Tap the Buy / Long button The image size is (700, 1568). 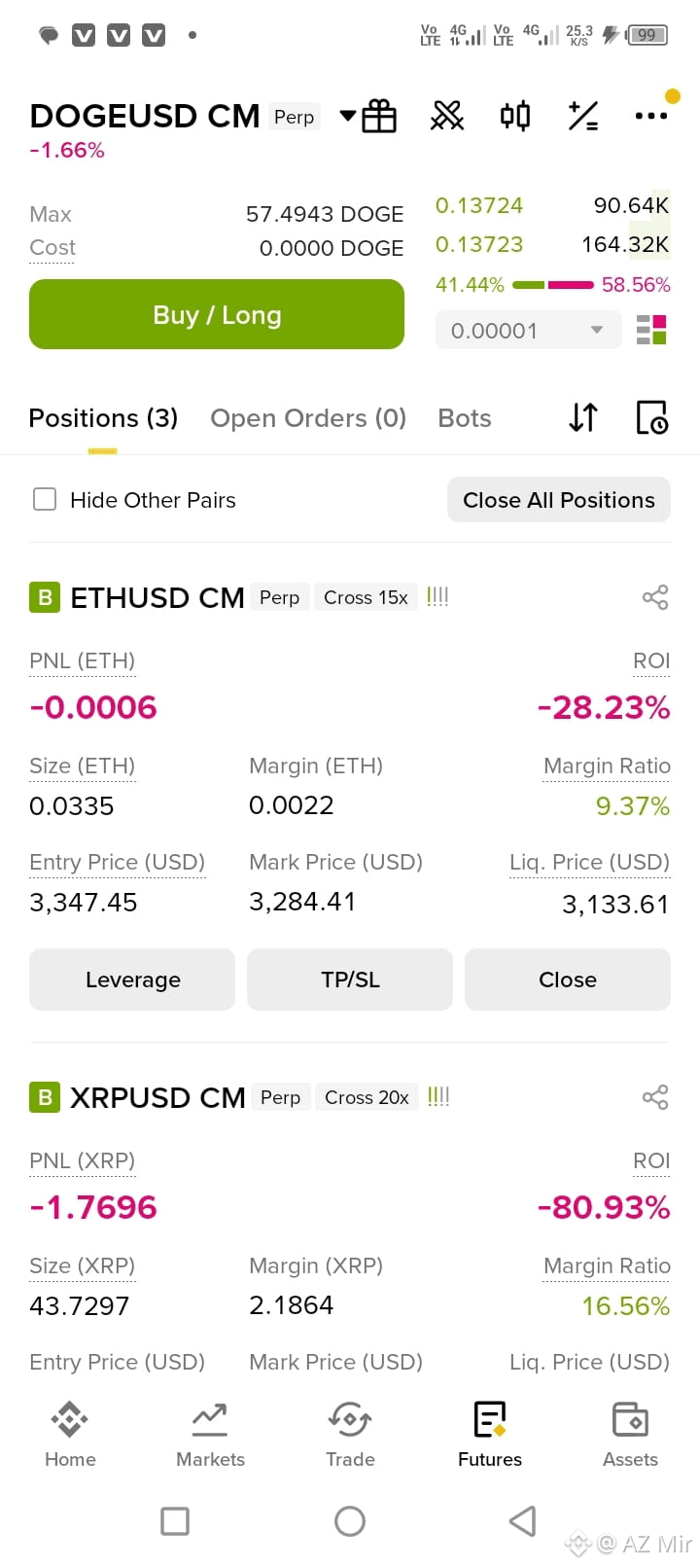pyautogui.click(x=217, y=314)
